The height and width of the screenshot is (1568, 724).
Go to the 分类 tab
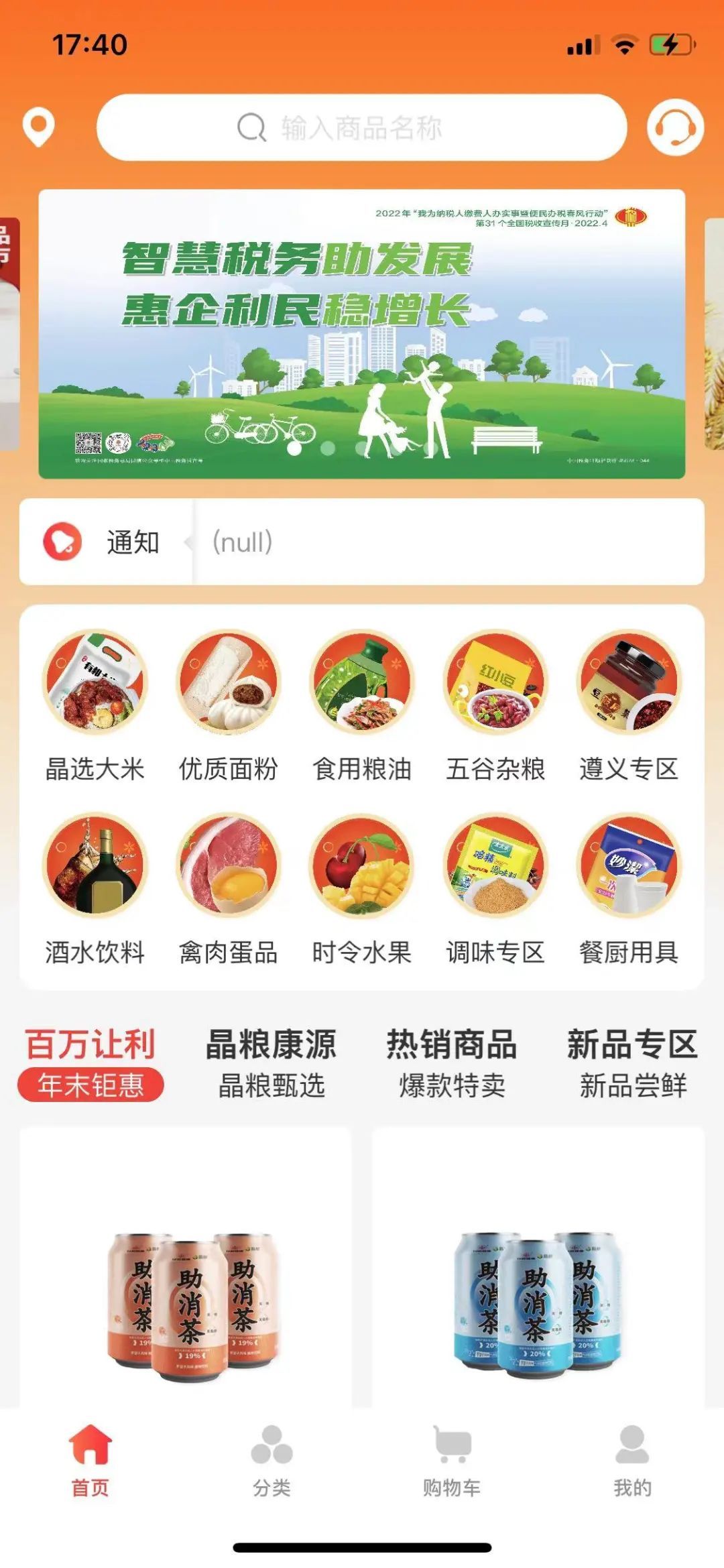pos(271,1461)
